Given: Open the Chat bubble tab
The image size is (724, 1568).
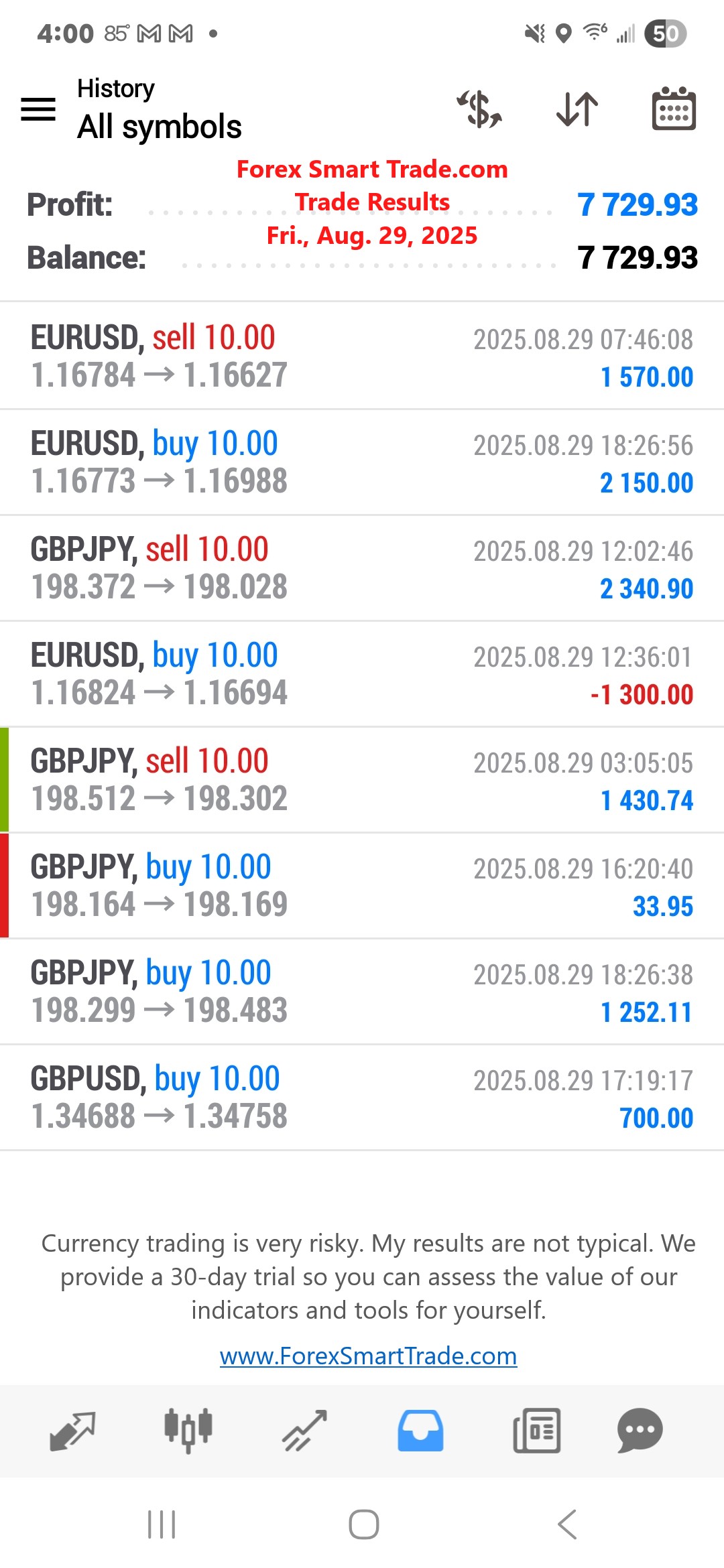Looking at the screenshot, I should pyautogui.click(x=640, y=1431).
